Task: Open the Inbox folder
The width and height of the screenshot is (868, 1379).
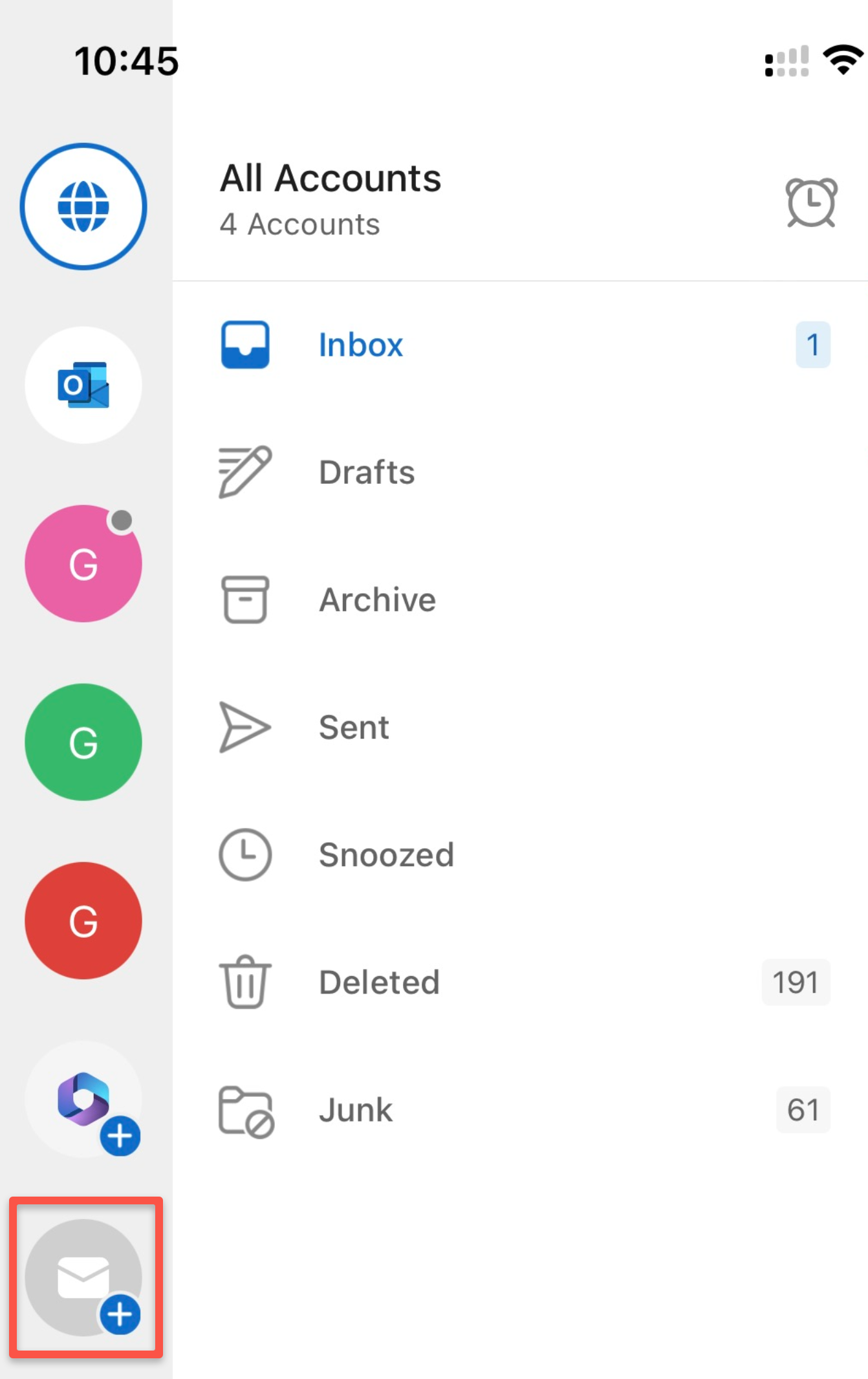Action: (360, 345)
